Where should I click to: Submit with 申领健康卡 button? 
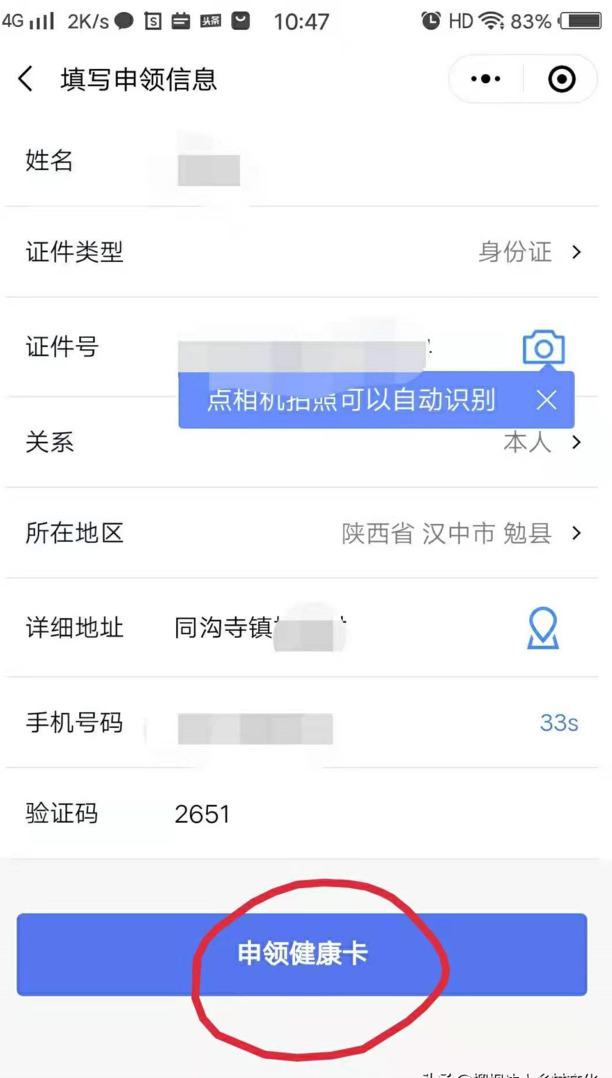302,953
